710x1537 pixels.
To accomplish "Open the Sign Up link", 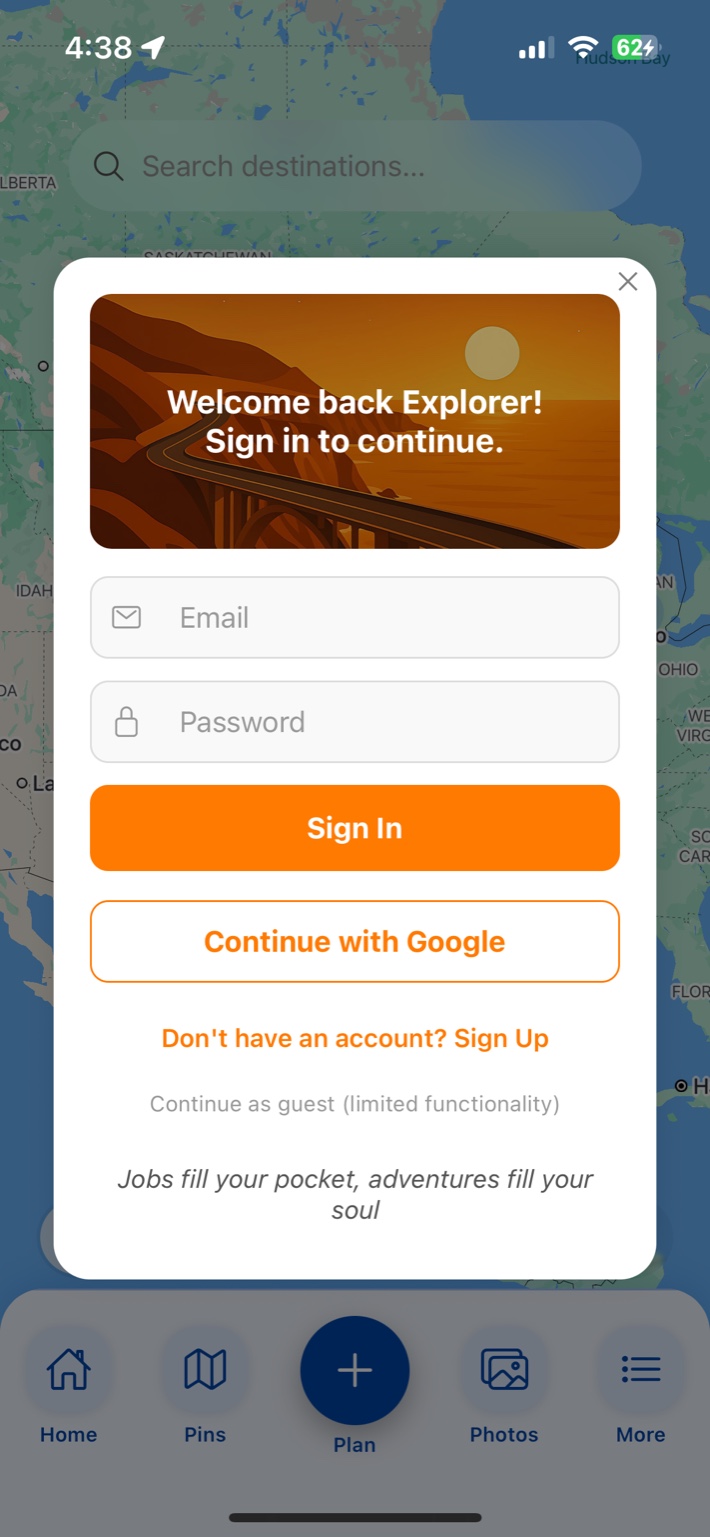I will (355, 1038).
